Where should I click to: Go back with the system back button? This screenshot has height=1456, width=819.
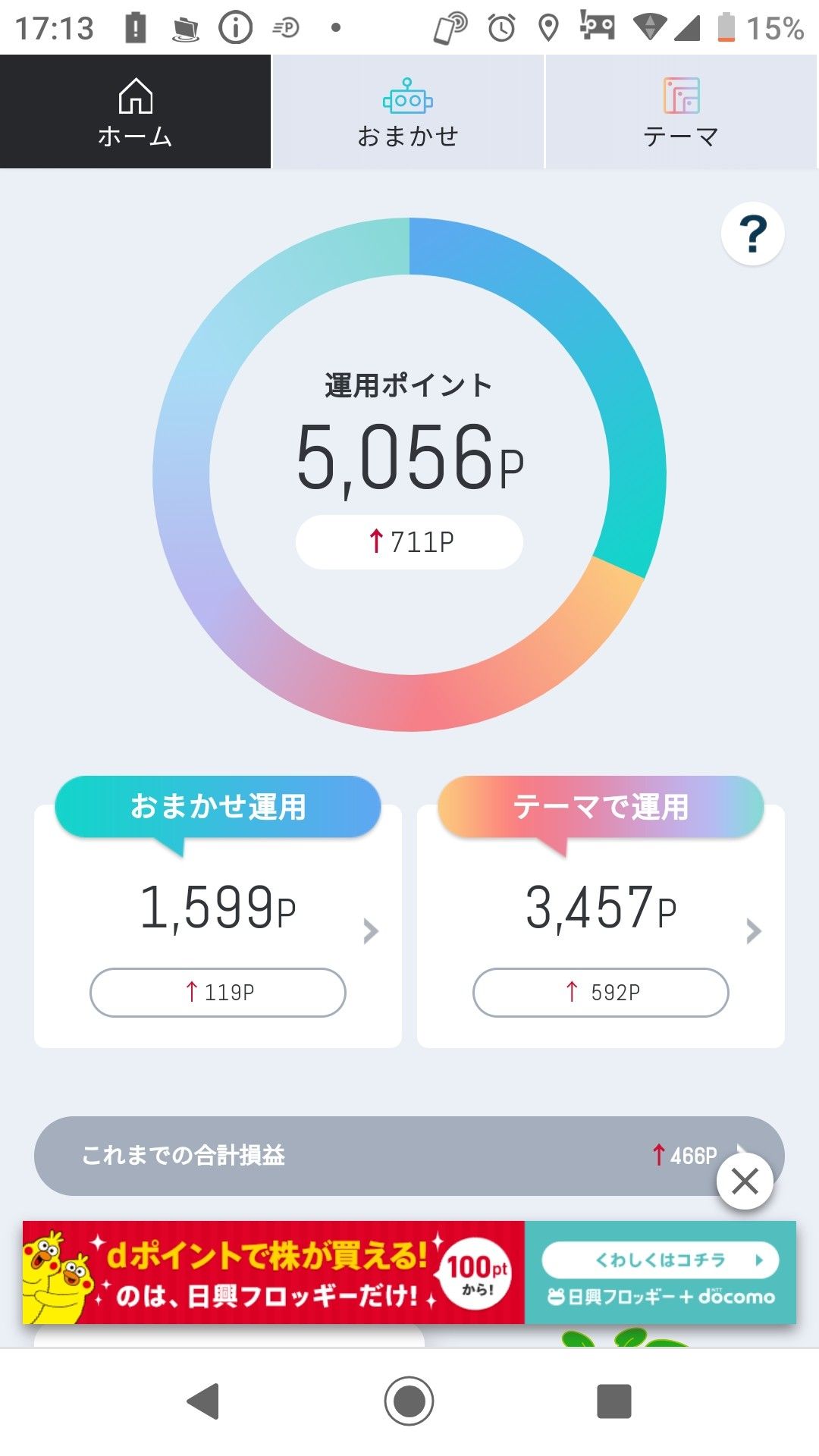(x=203, y=1401)
